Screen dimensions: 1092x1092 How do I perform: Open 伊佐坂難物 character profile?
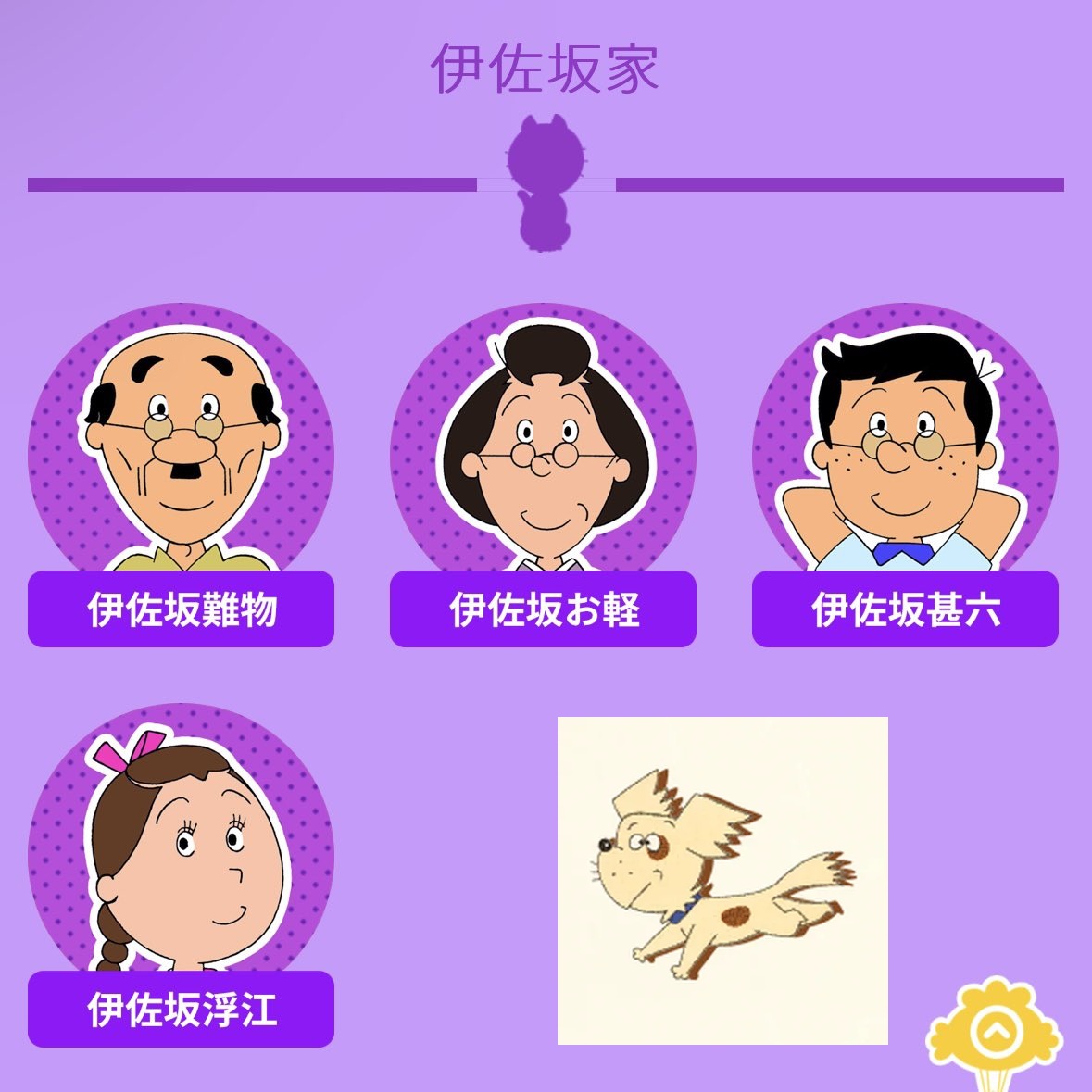coord(181,472)
